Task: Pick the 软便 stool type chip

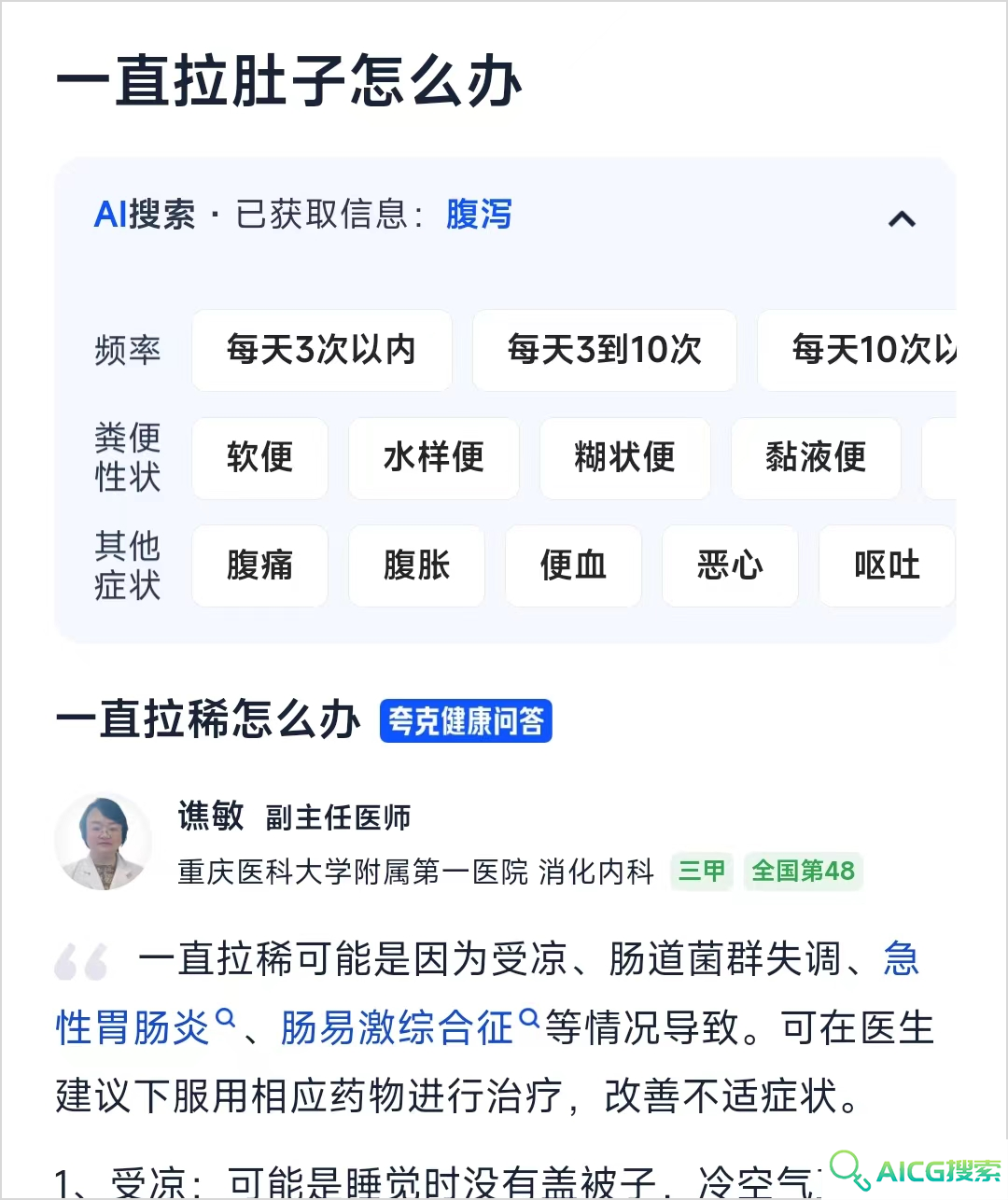Action: [x=259, y=458]
